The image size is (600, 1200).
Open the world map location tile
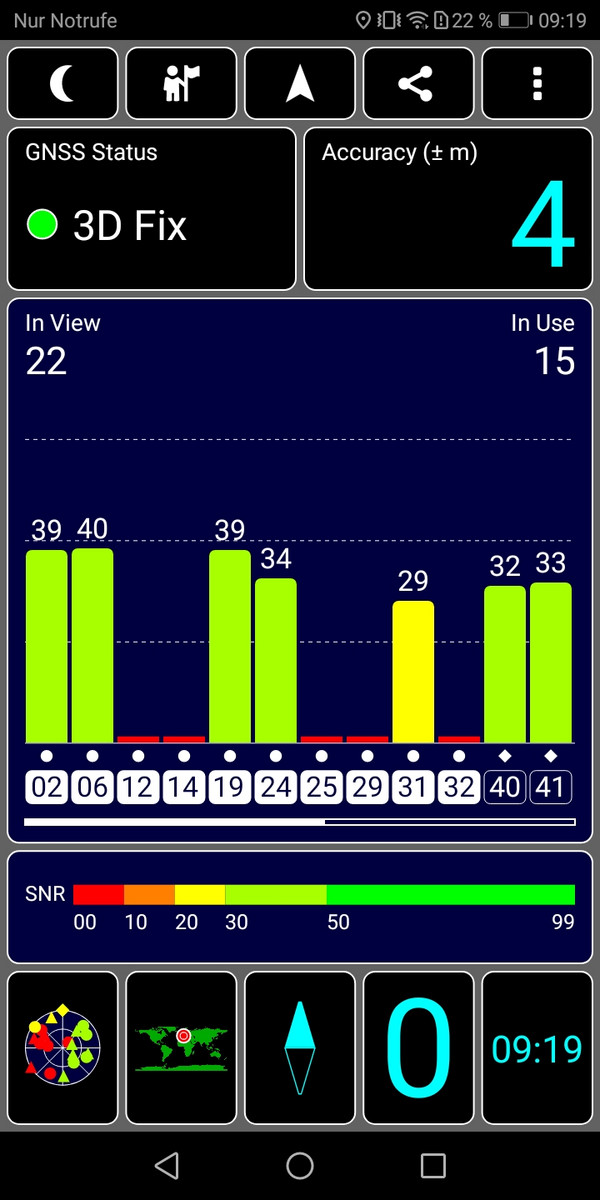pos(182,1047)
